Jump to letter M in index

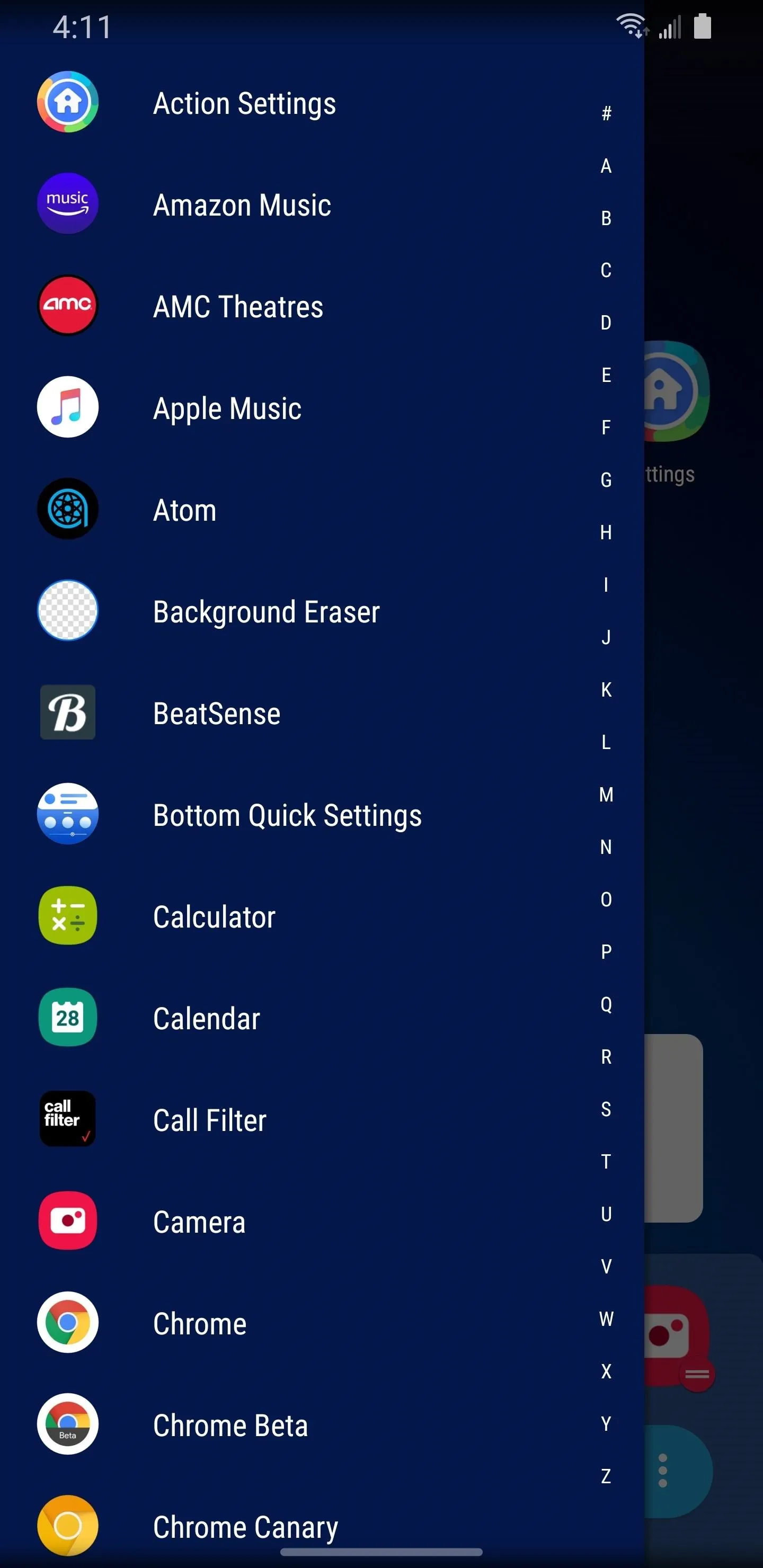(606, 795)
